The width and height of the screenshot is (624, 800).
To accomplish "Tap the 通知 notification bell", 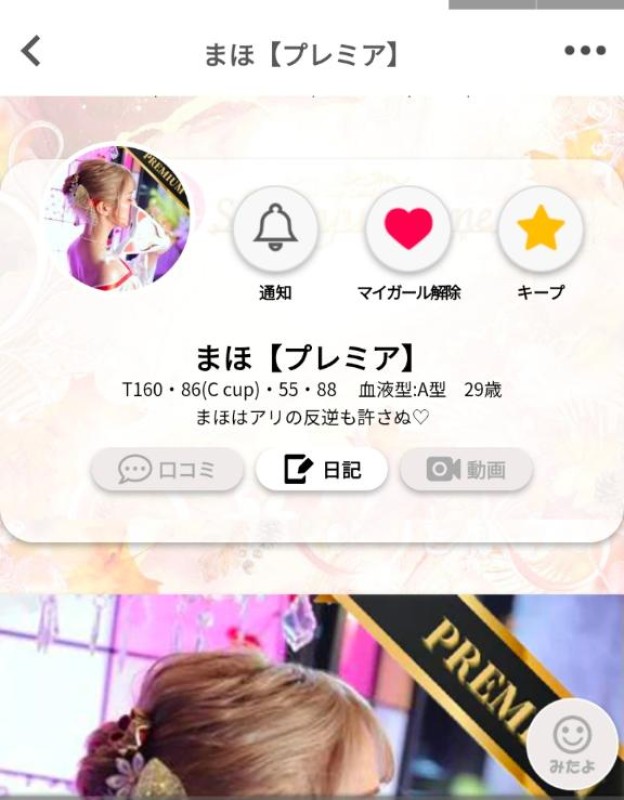I will pos(276,228).
